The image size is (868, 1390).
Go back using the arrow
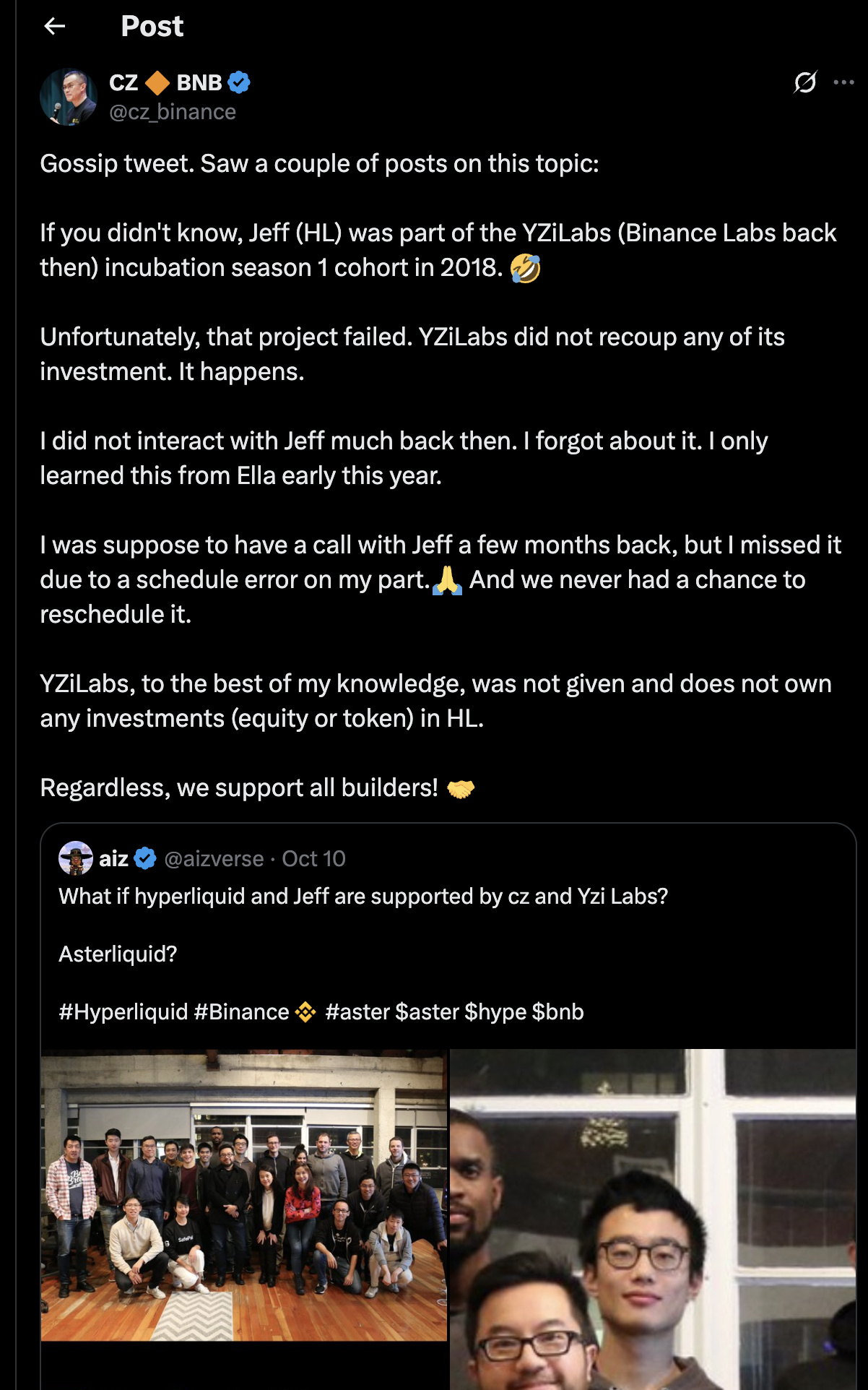(55, 27)
